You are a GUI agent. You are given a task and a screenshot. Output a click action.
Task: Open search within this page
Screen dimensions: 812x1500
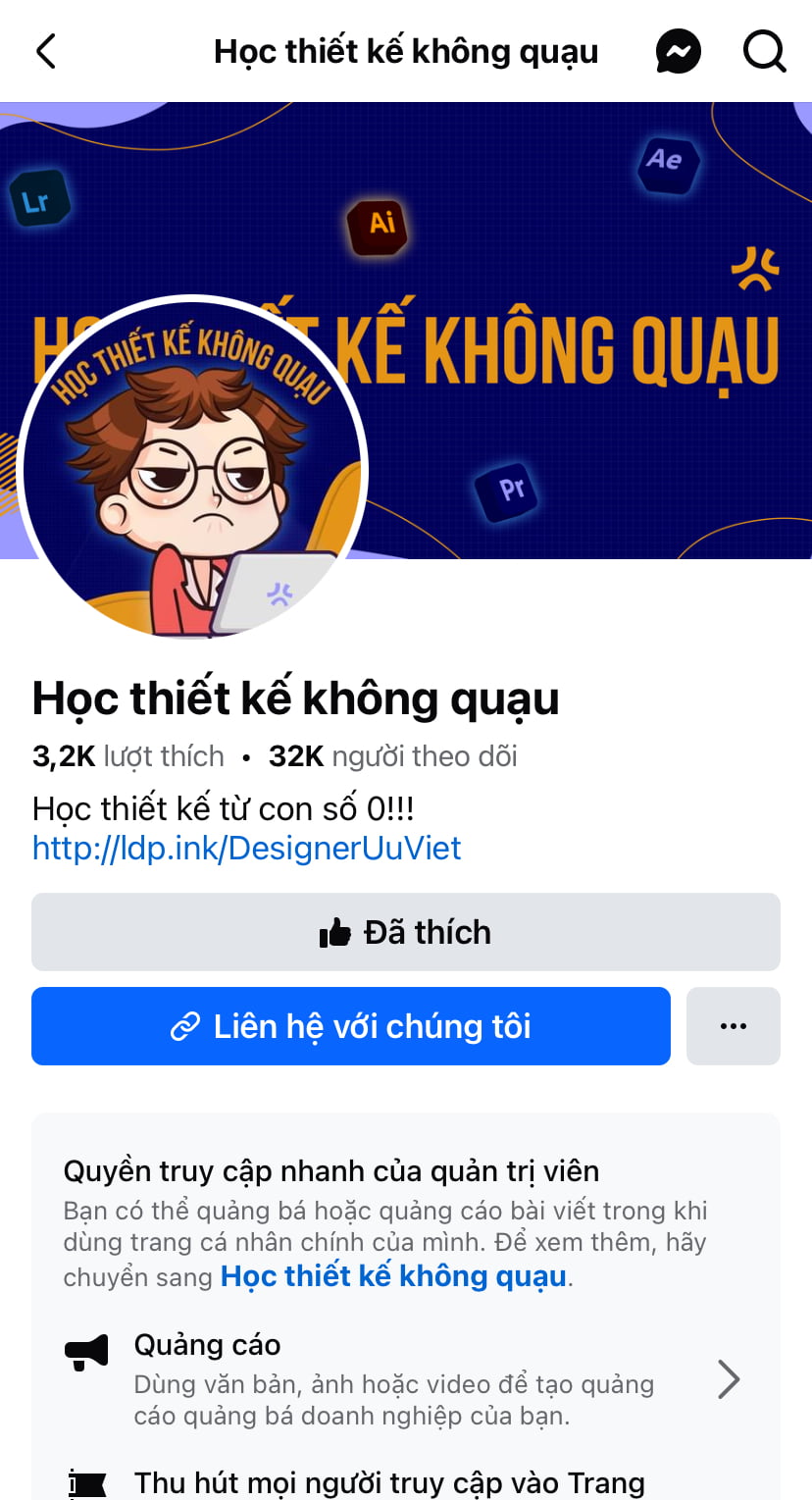pos(764,51)
